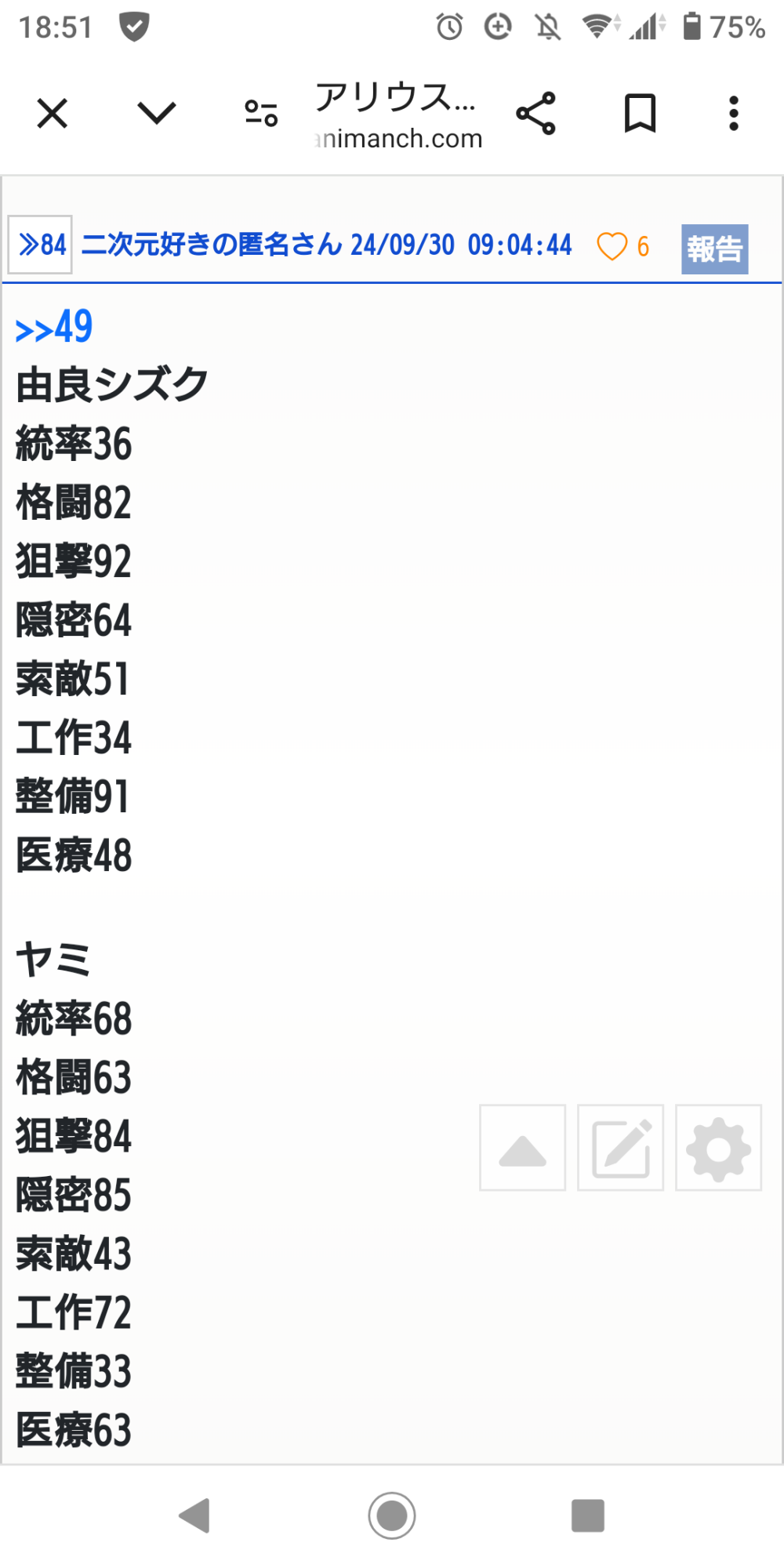Open site settings icon next to the URL
784x1568 pixels.
261,114
